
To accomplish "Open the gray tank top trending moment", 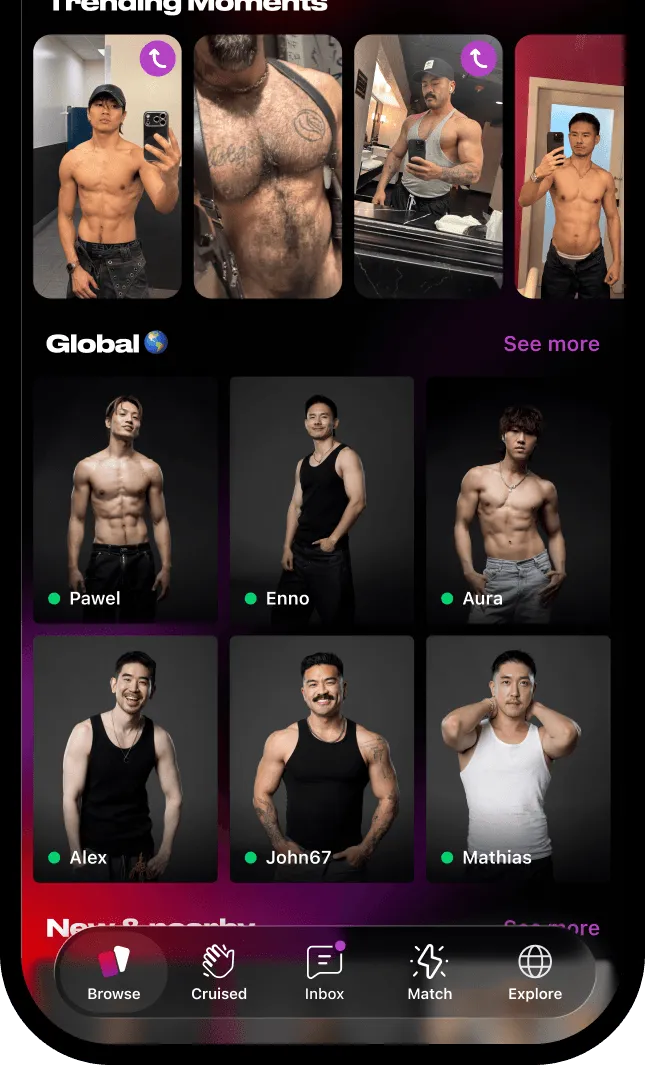I will 428,166.
